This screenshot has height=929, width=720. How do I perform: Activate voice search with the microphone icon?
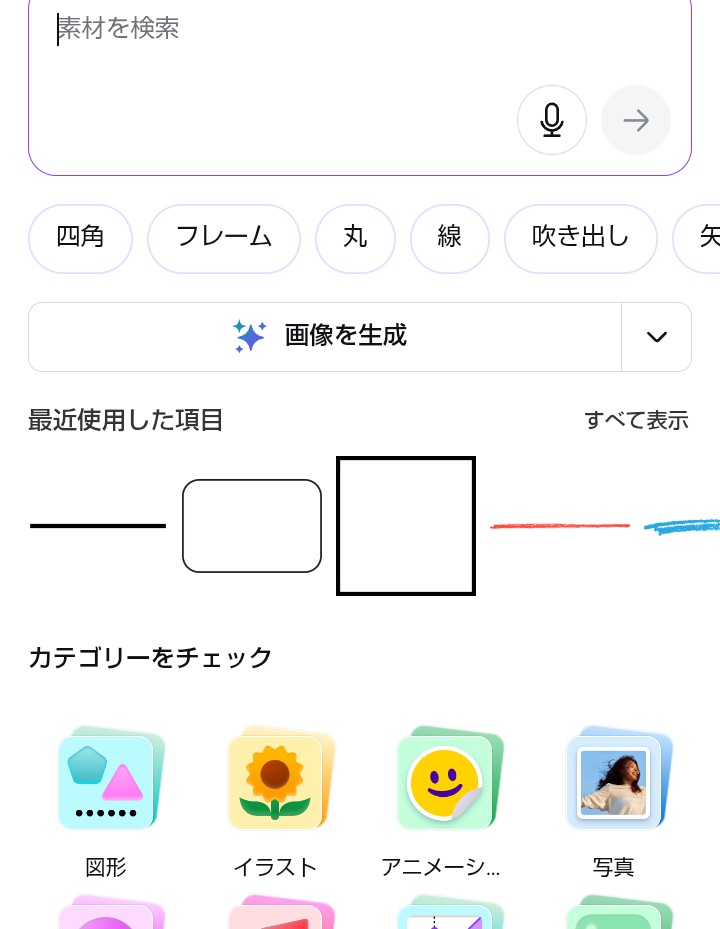coord(552,120)
